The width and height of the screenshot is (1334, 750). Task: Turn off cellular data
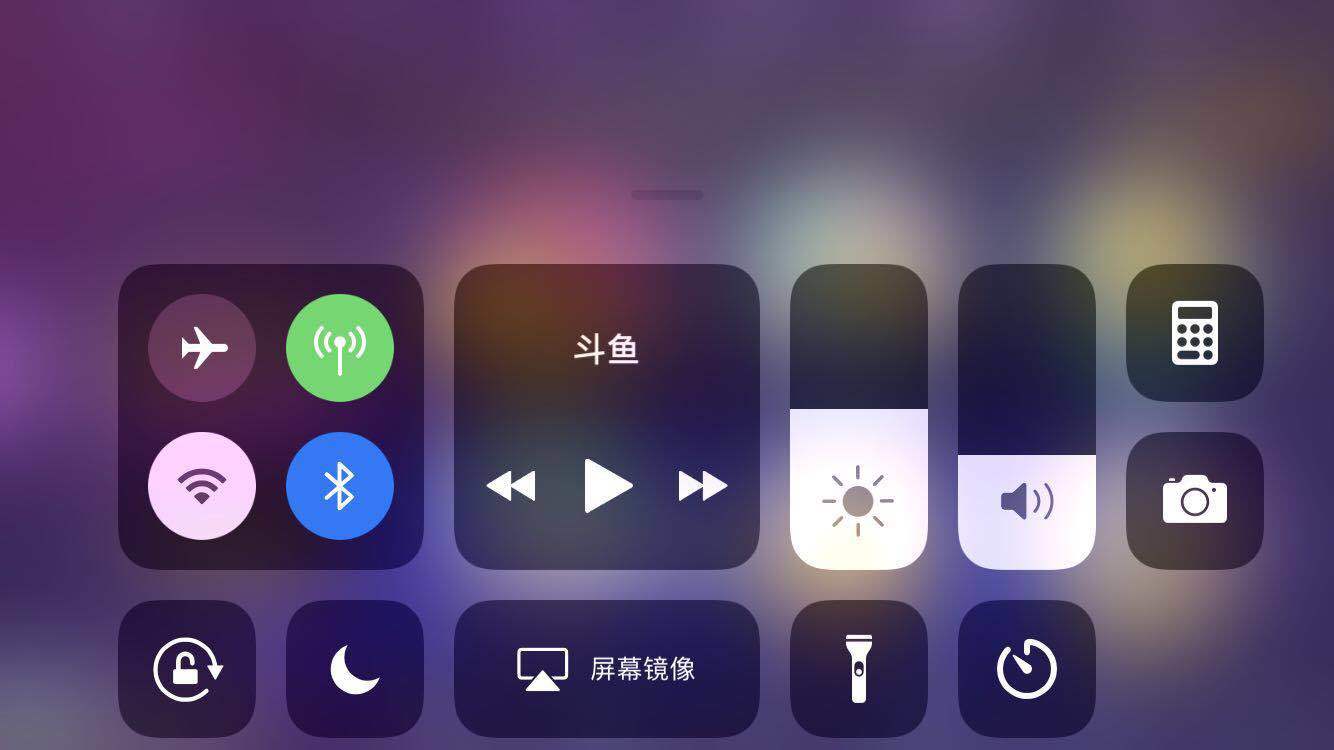pos(340,348)
